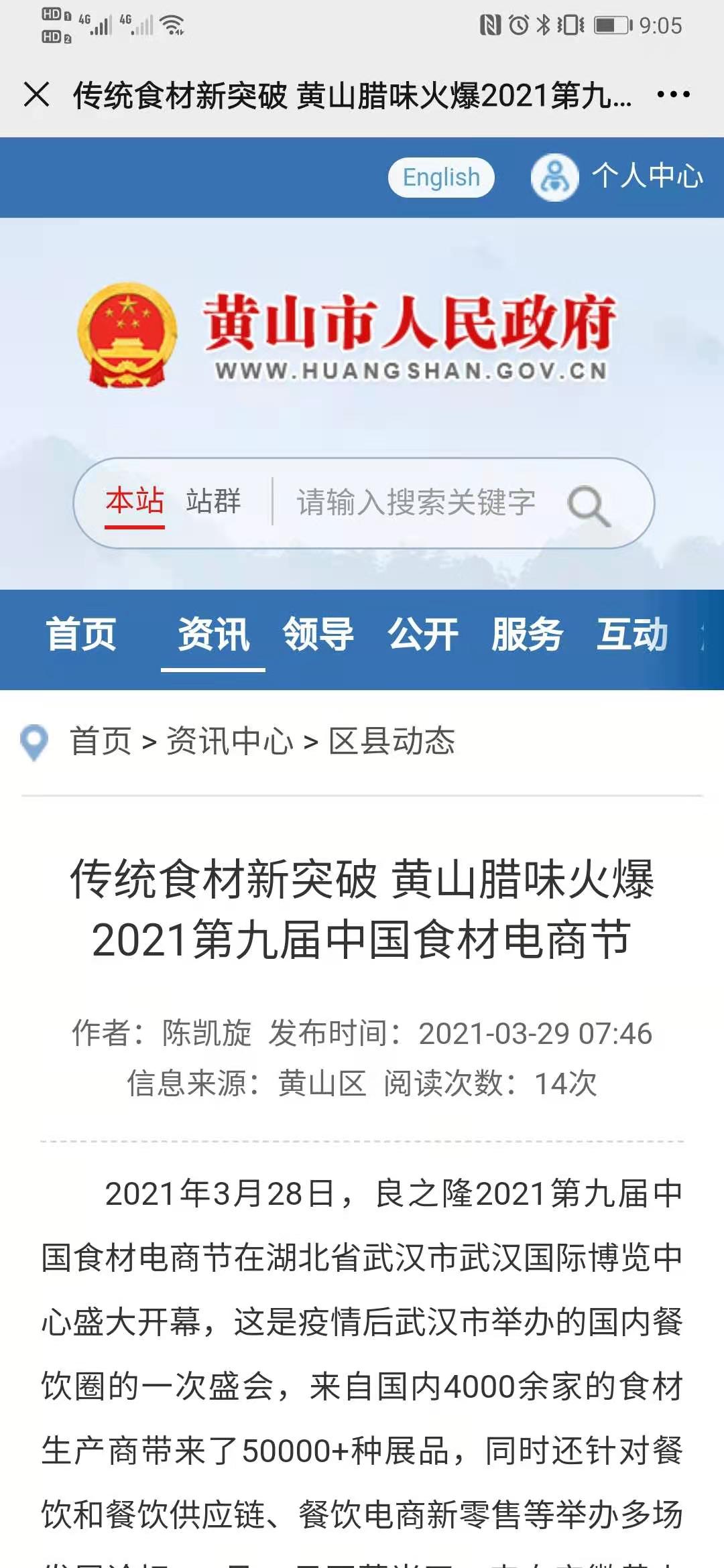Viewport: 724px width, 1568px height.
Task: Select the 站群 search scope
Action: click(x=213, y=501)
